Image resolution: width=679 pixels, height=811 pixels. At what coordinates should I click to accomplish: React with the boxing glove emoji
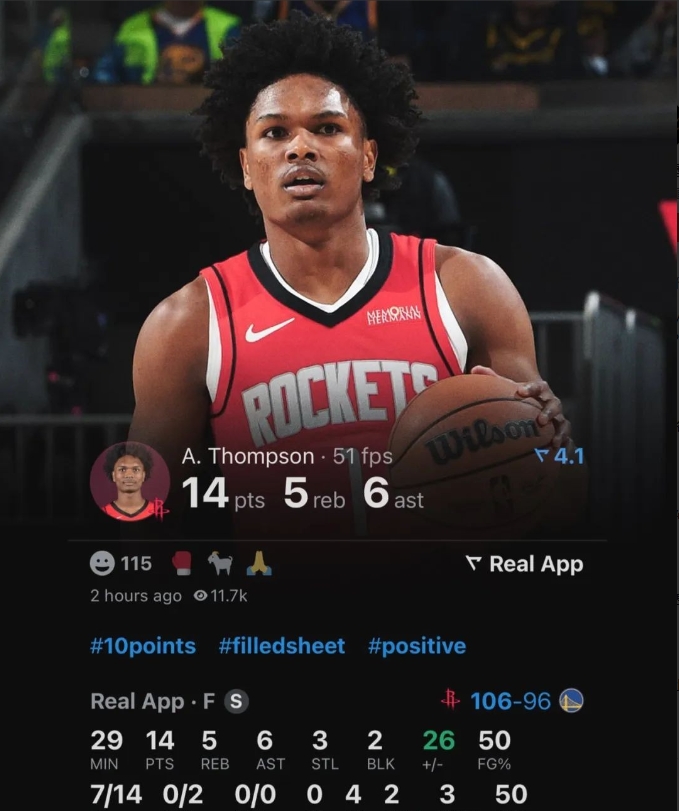click(x=182, y=563)
